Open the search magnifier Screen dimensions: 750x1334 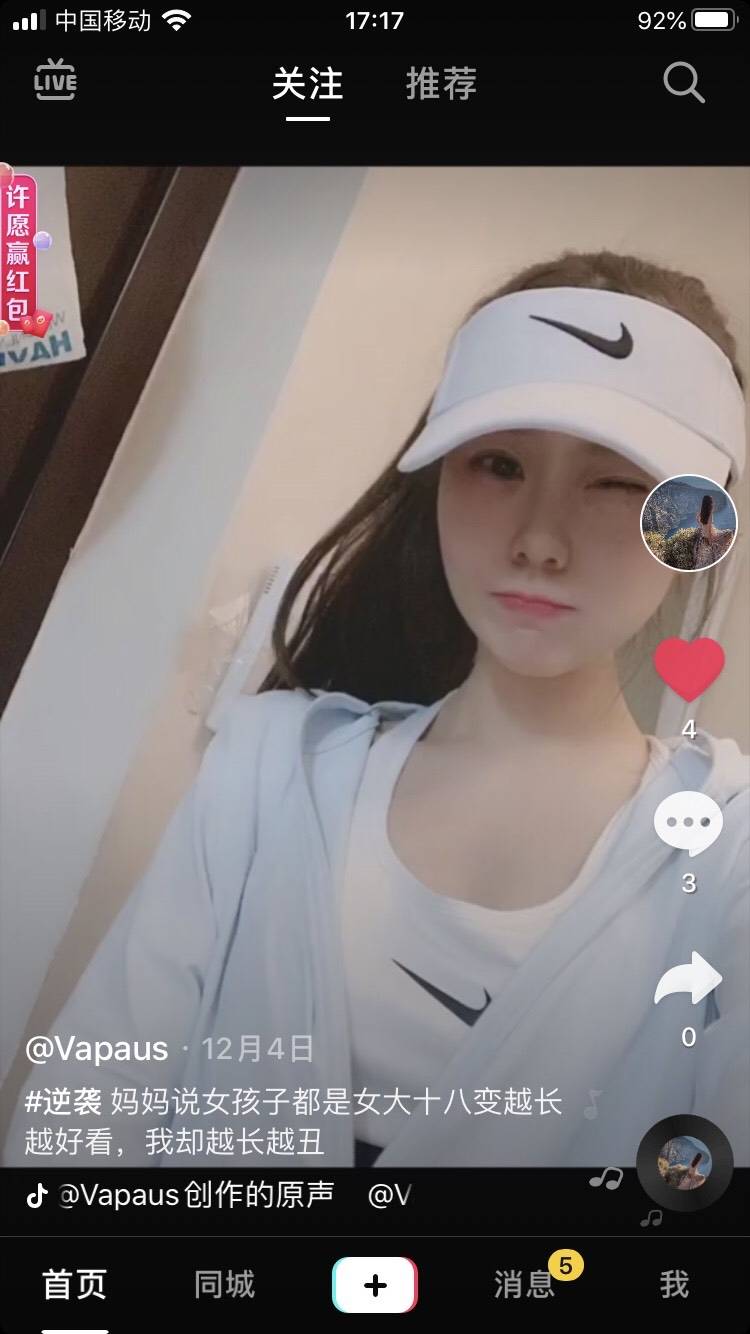[x=684, y=83]
